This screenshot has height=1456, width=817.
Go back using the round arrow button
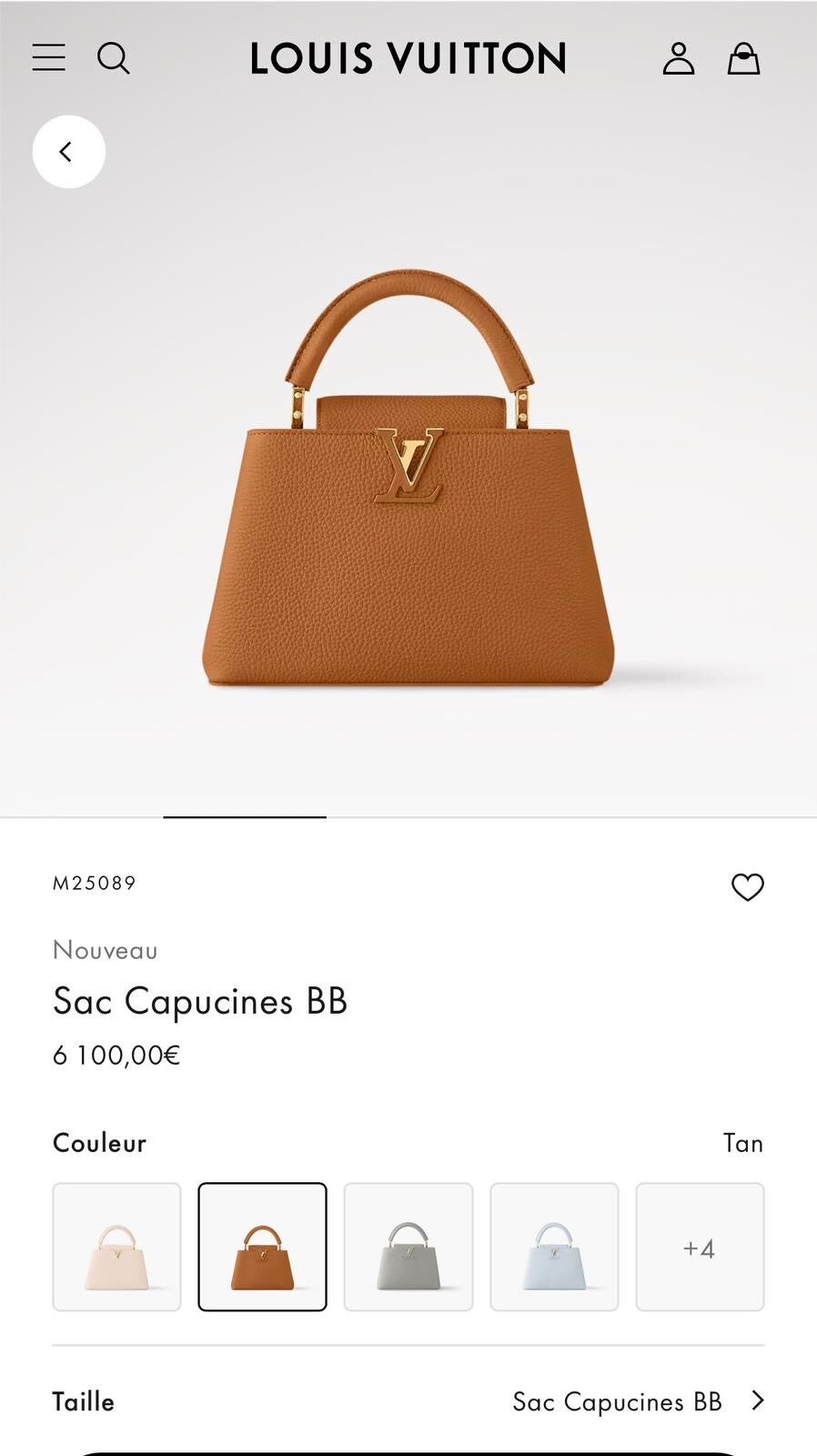[69, 152]
